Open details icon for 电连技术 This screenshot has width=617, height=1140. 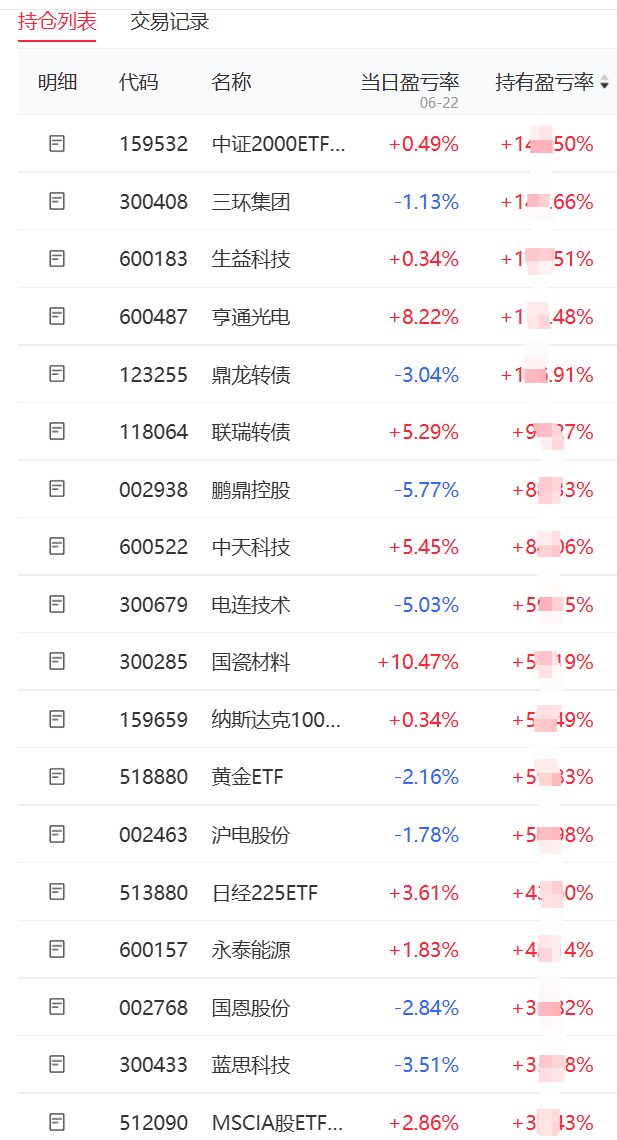57,604
